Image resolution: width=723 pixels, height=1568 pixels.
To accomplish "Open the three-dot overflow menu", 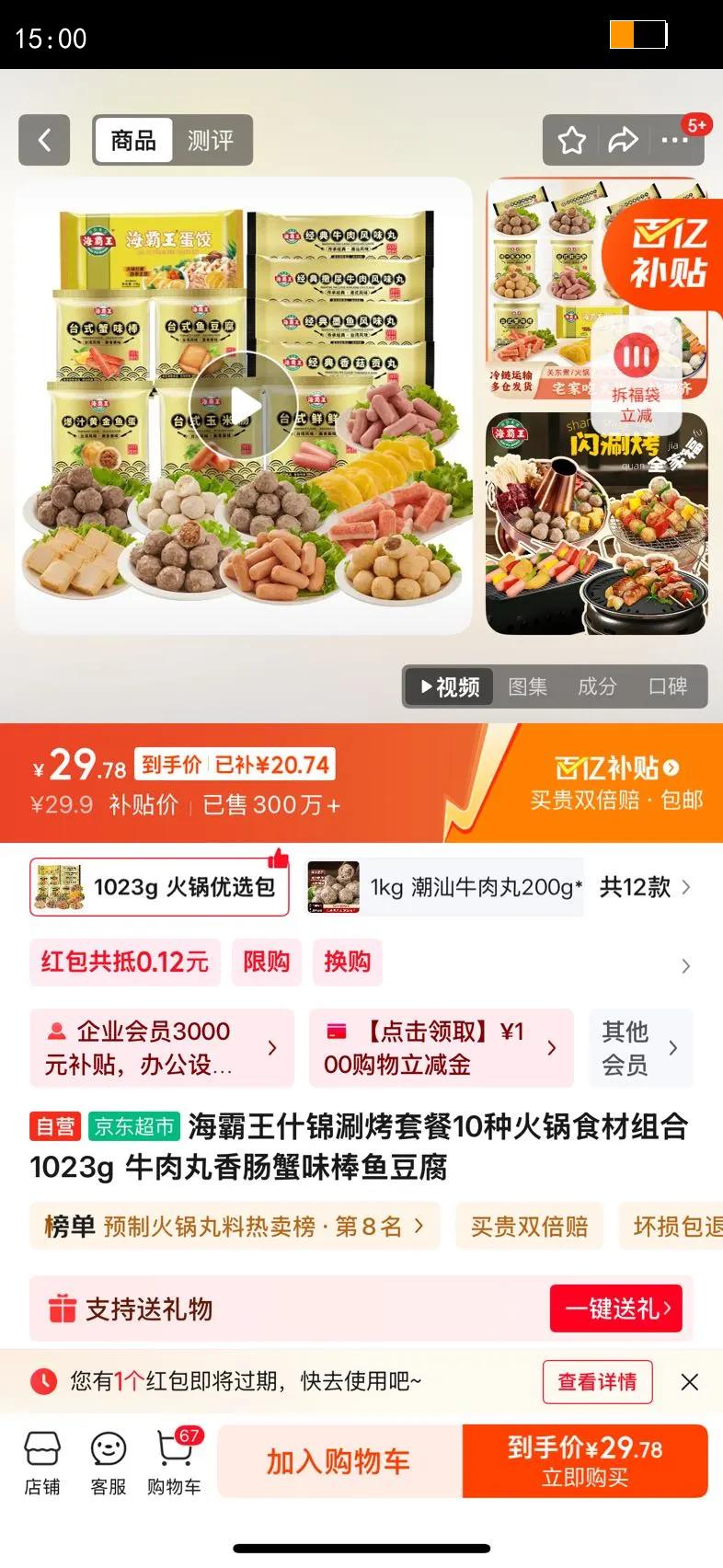I will point(674,140).
